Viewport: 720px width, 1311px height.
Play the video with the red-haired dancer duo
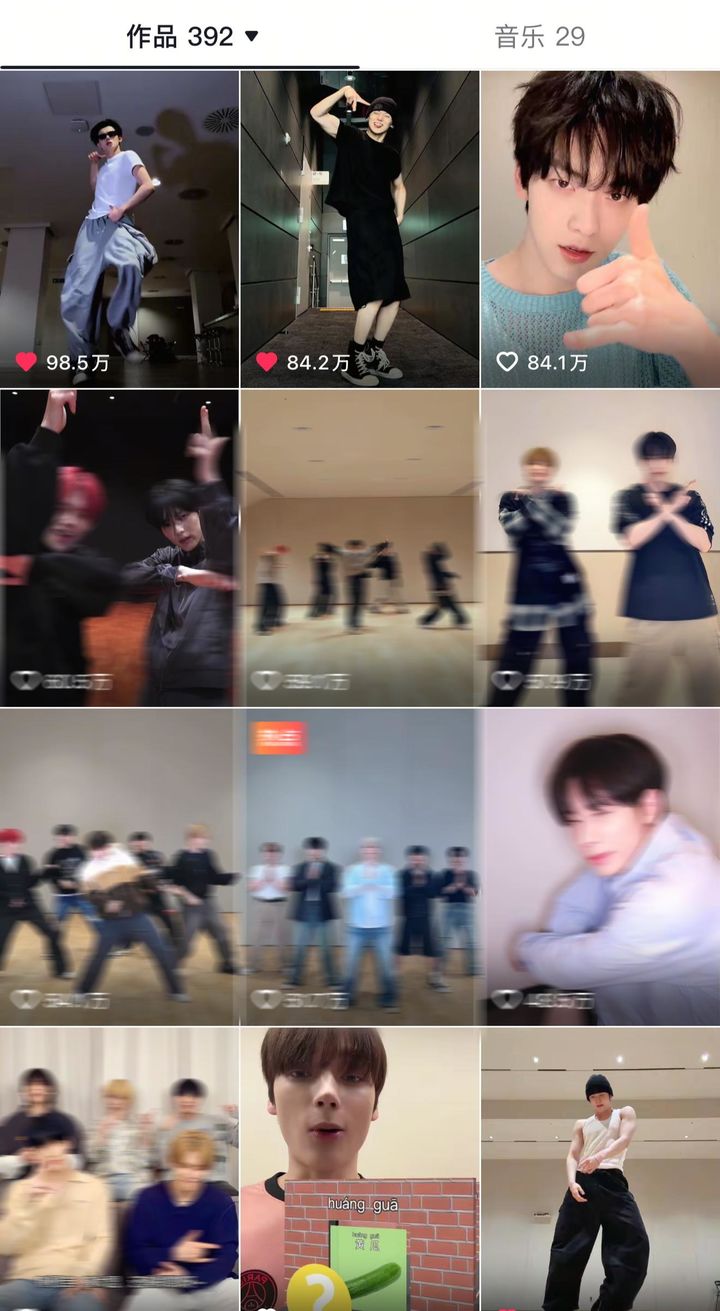pos(119,547)
